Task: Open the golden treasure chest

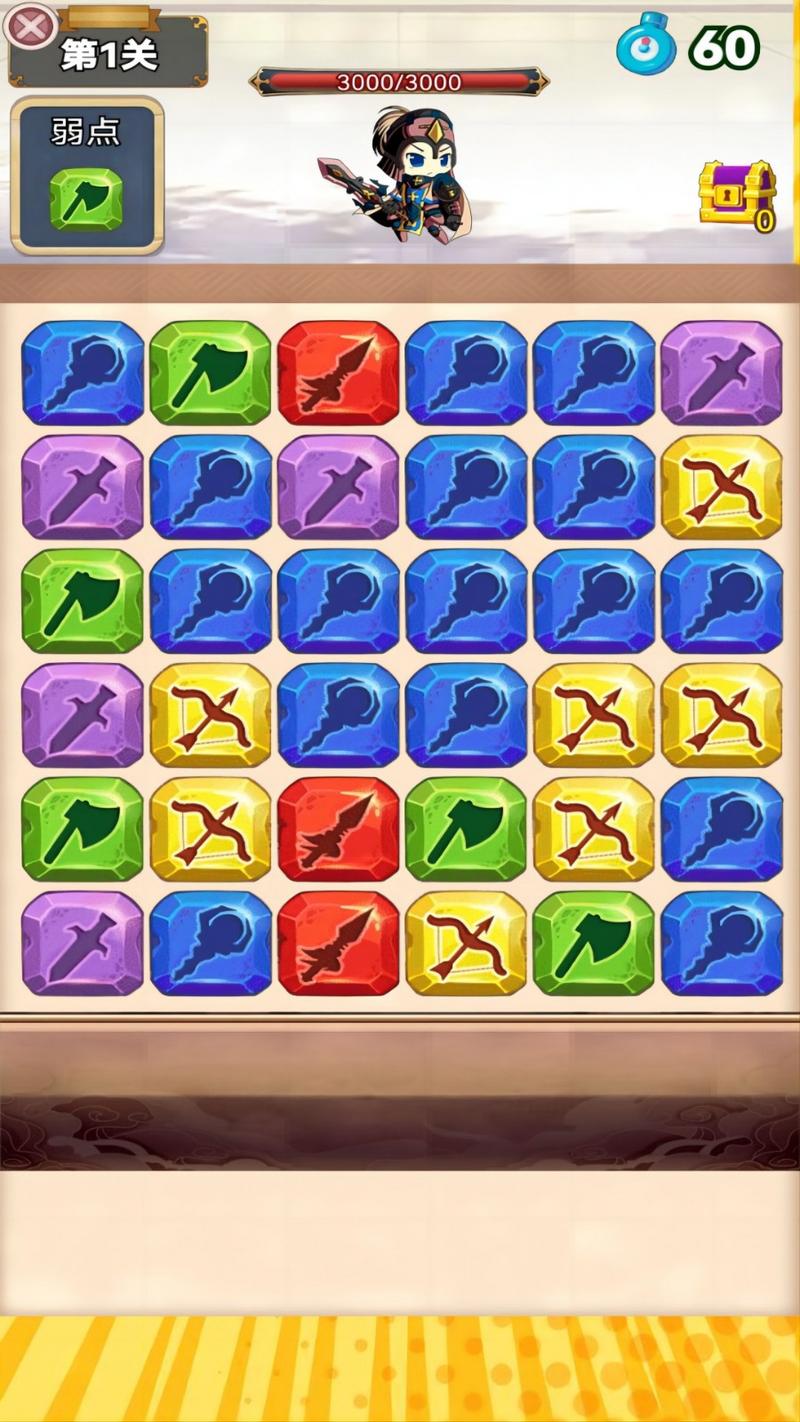Action: [x=737, y=194]
